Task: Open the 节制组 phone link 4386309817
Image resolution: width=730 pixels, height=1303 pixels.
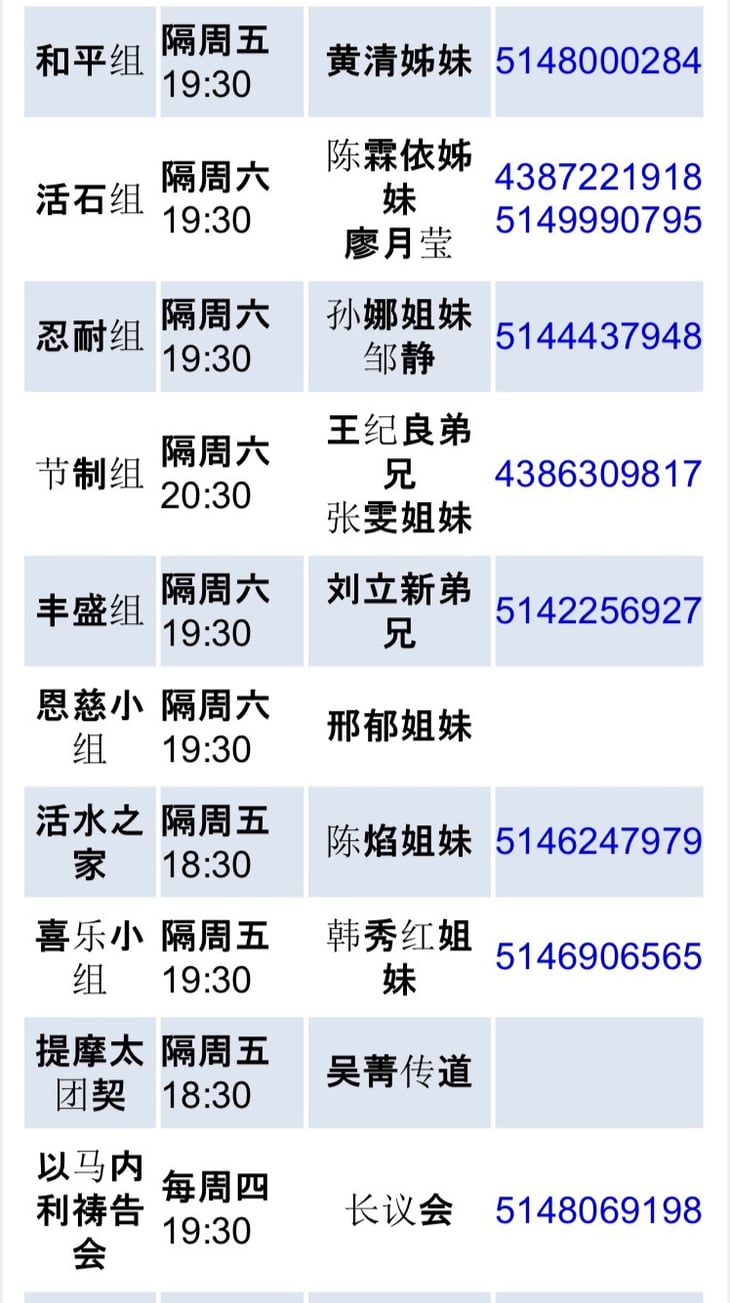Action: (598, 474)
